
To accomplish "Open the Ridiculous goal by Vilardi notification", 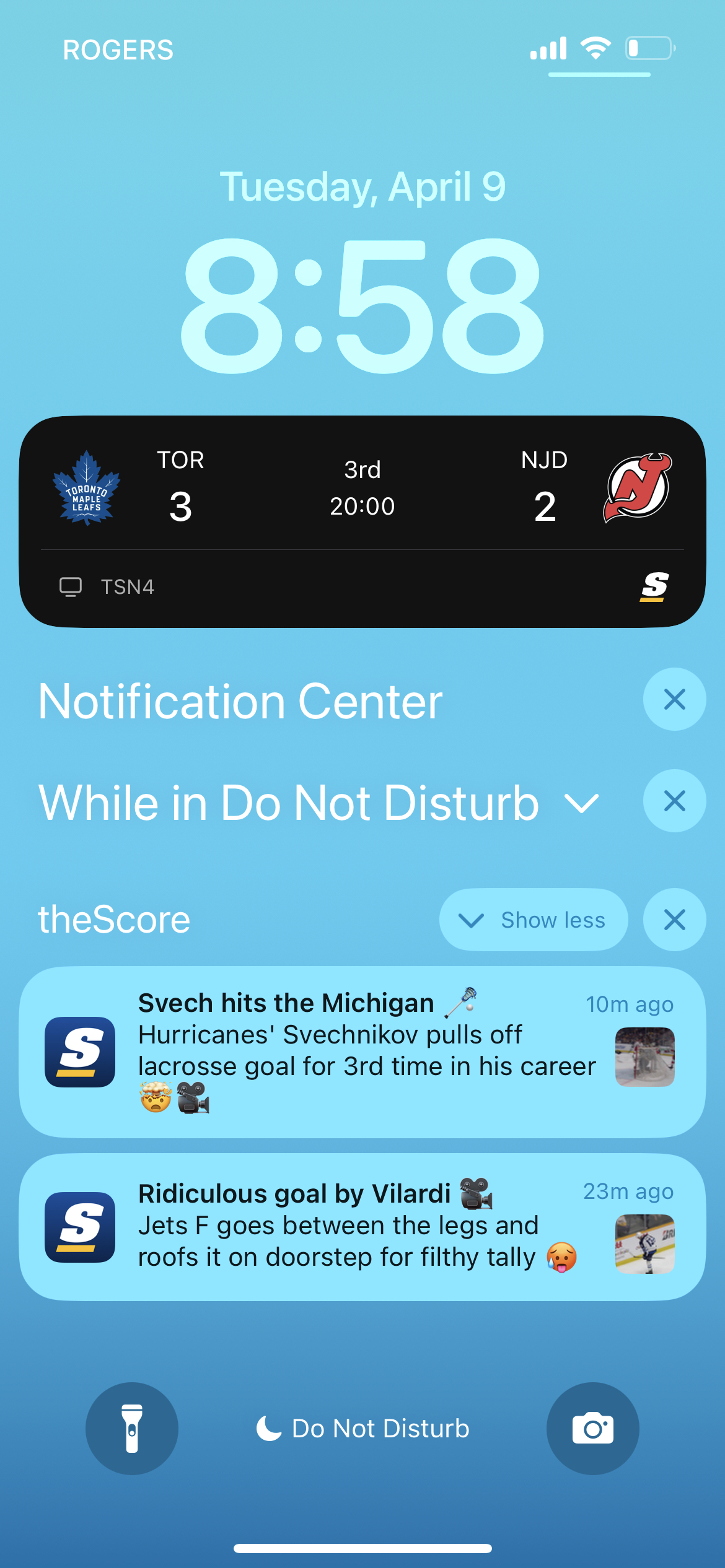I will 362,1227.
